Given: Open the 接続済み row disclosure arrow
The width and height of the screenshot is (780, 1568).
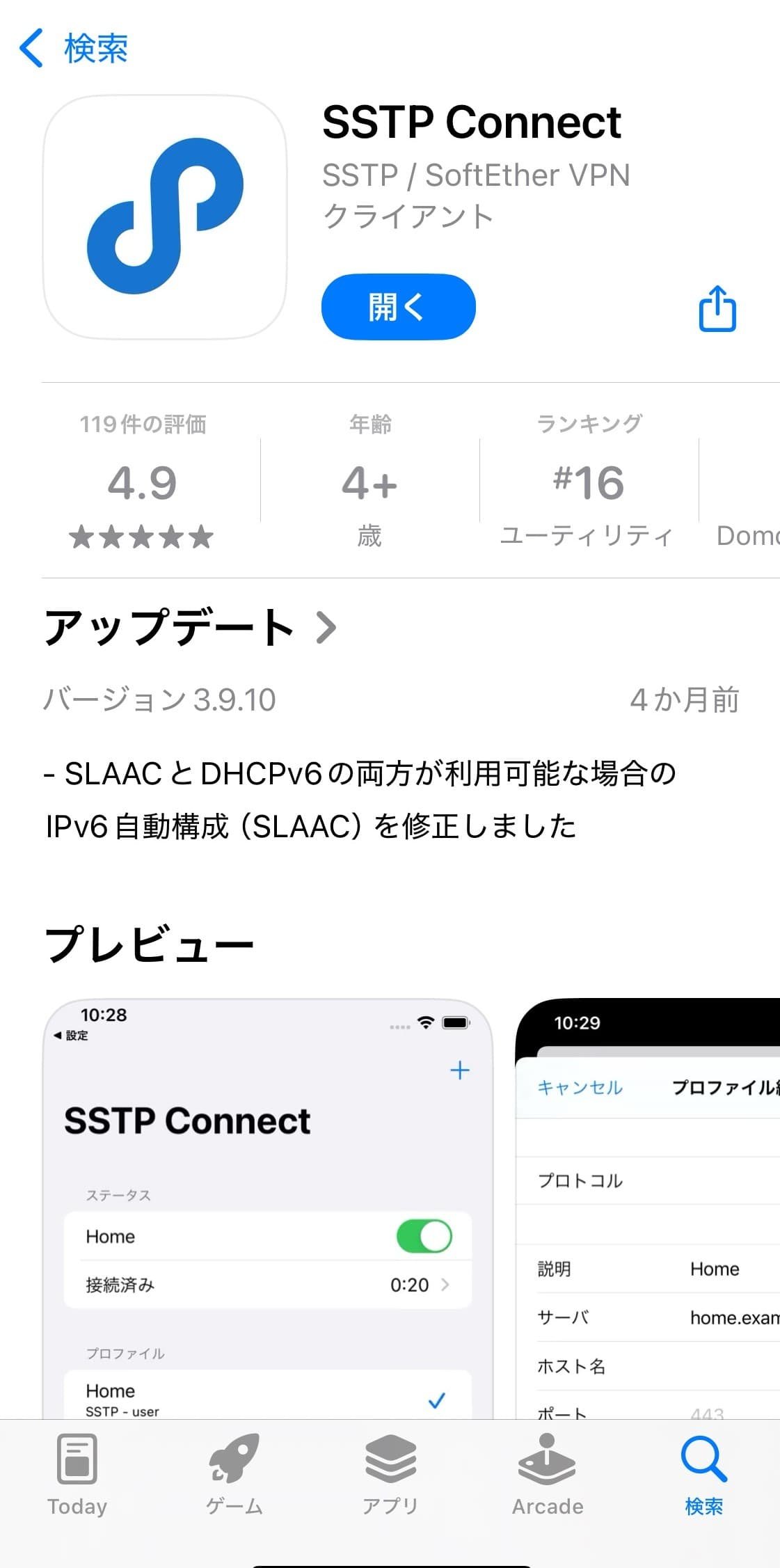Looking at the screenshot, I should pos(445,1285).
